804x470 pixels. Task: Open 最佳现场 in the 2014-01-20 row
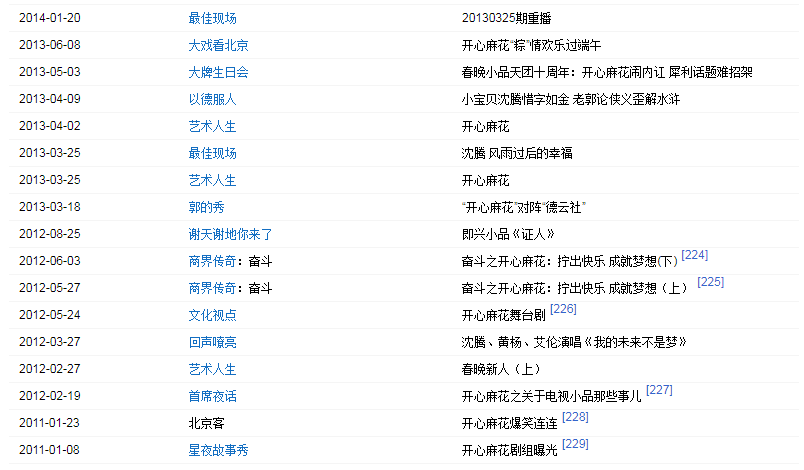pos(212,18)
